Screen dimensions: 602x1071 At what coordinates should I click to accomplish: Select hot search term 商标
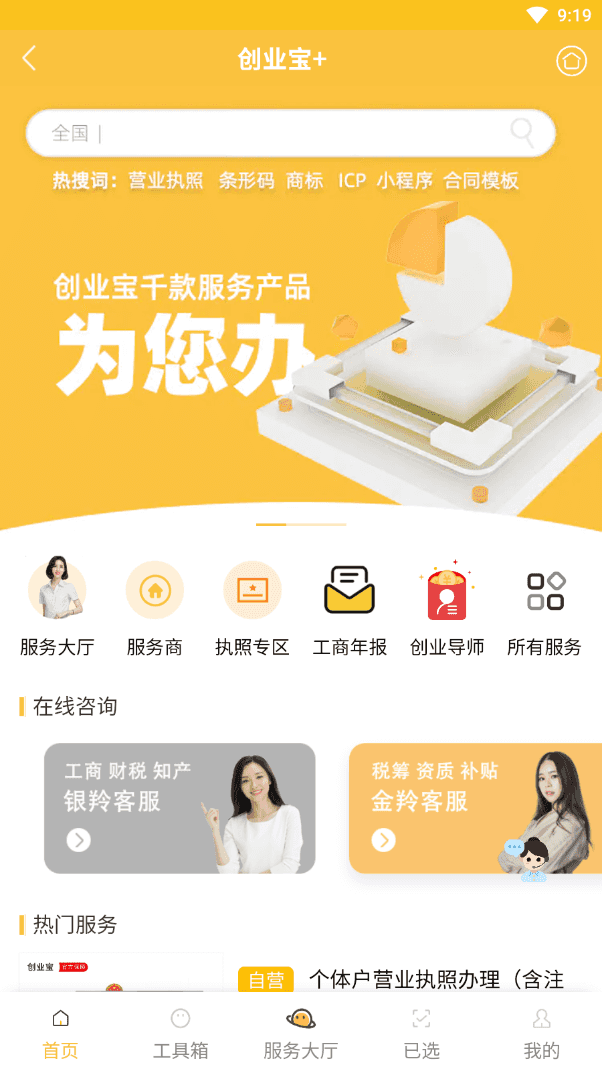305,181
